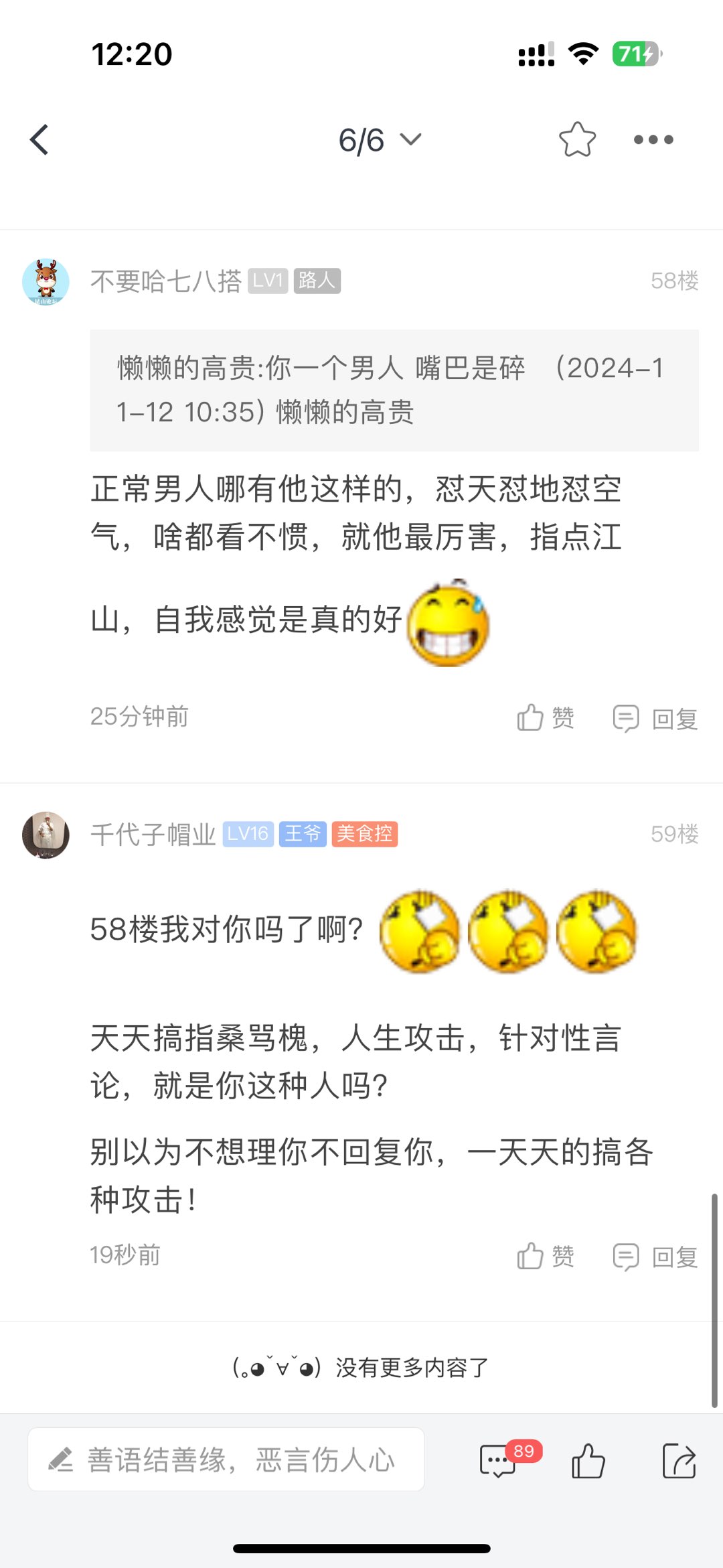
Task: Open 不要哈七八搭's profile avatar
Action: tap(46, 282)
